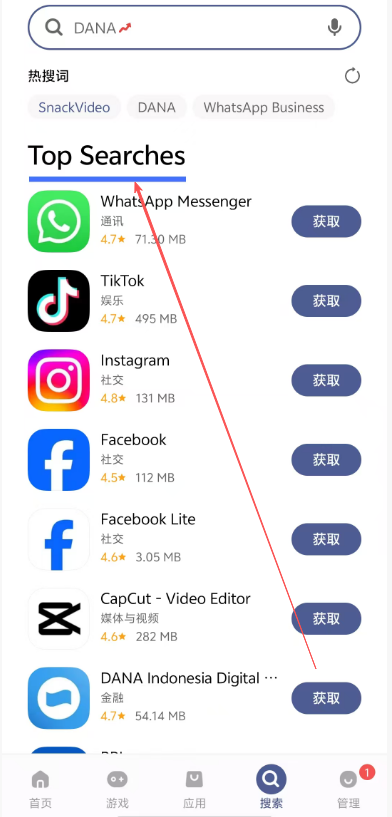Open the Facebook Lite listing
The height and width of the screenshot is (817, 392).
click(156, 539)
